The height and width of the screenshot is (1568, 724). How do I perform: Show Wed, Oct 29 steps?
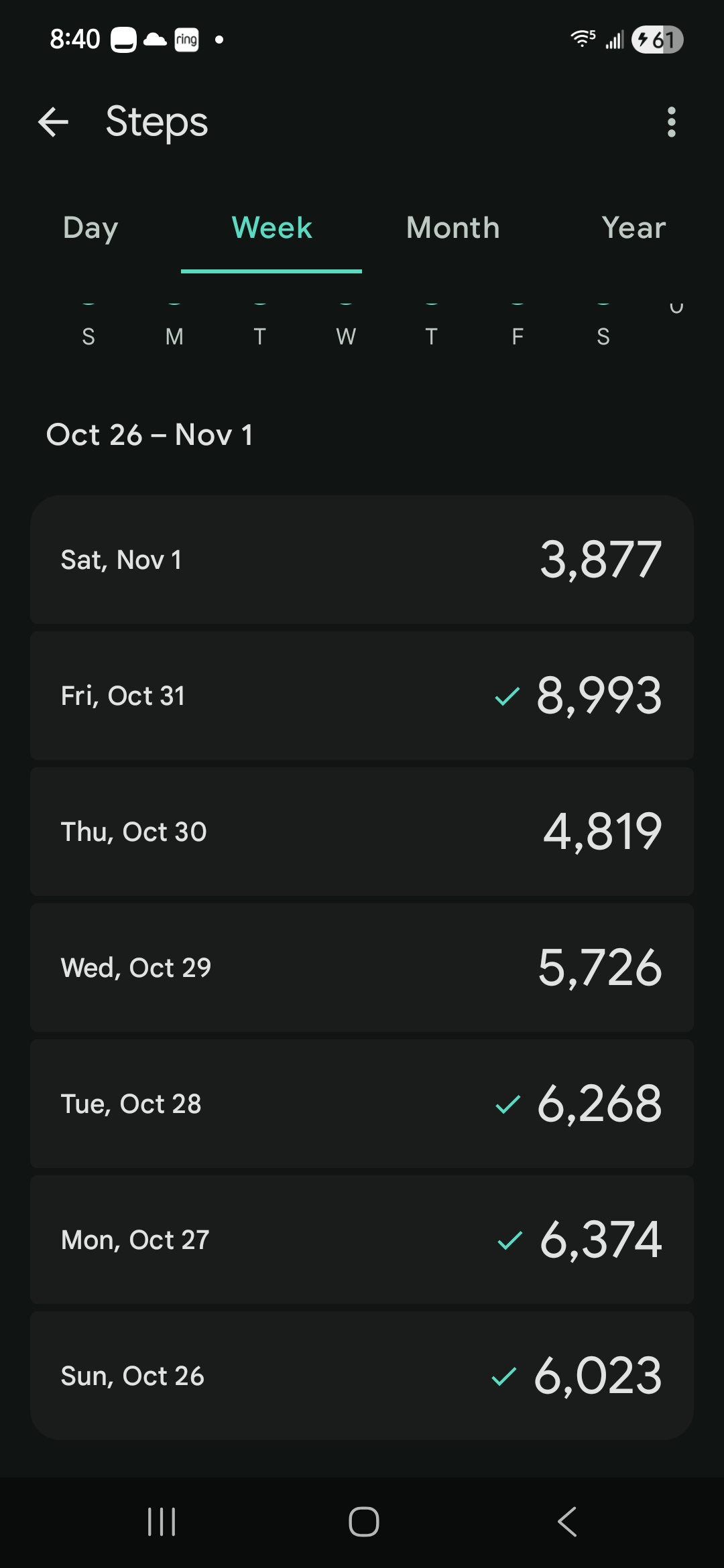(362, 968)
